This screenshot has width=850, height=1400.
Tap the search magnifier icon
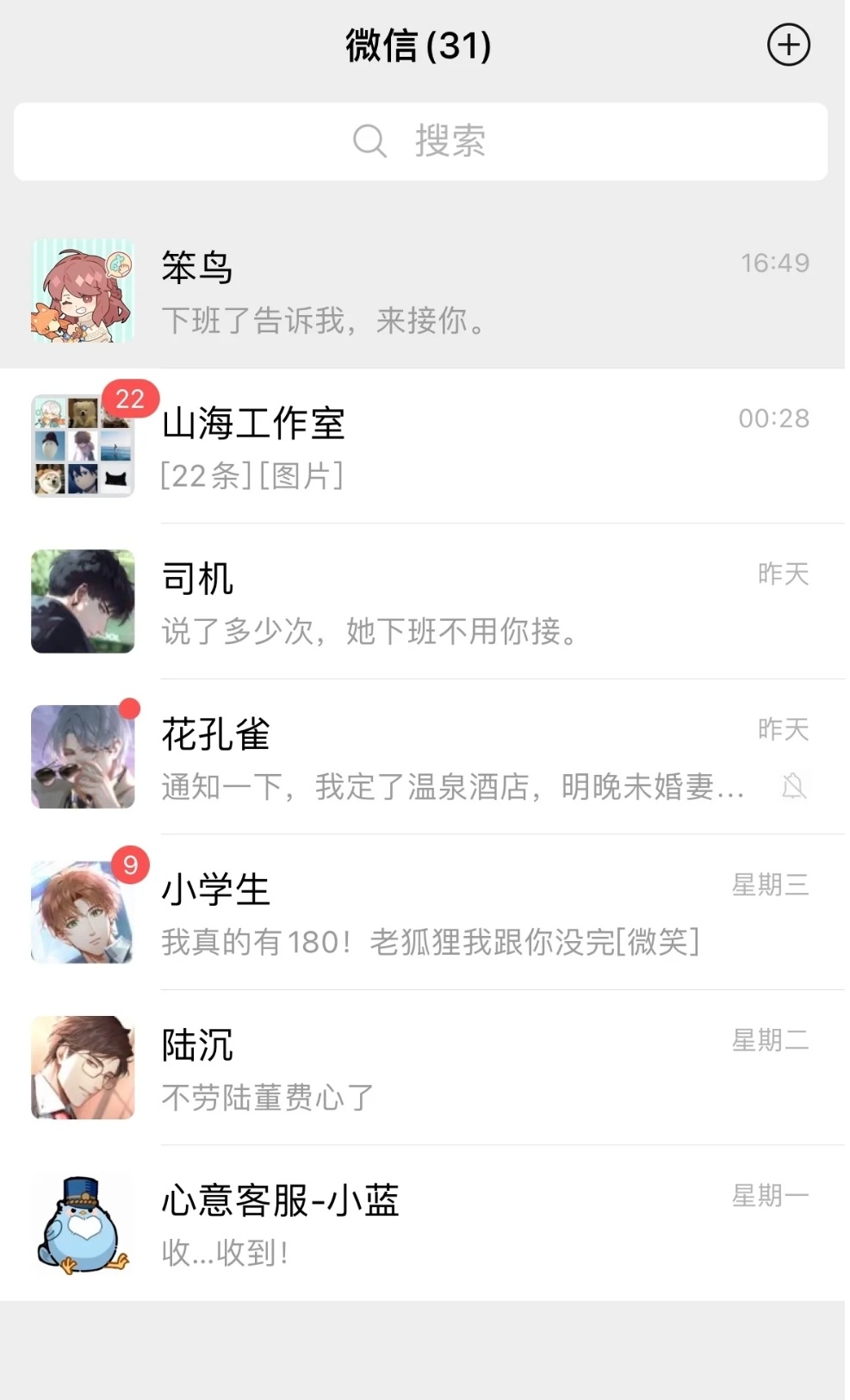coord(369,140)
